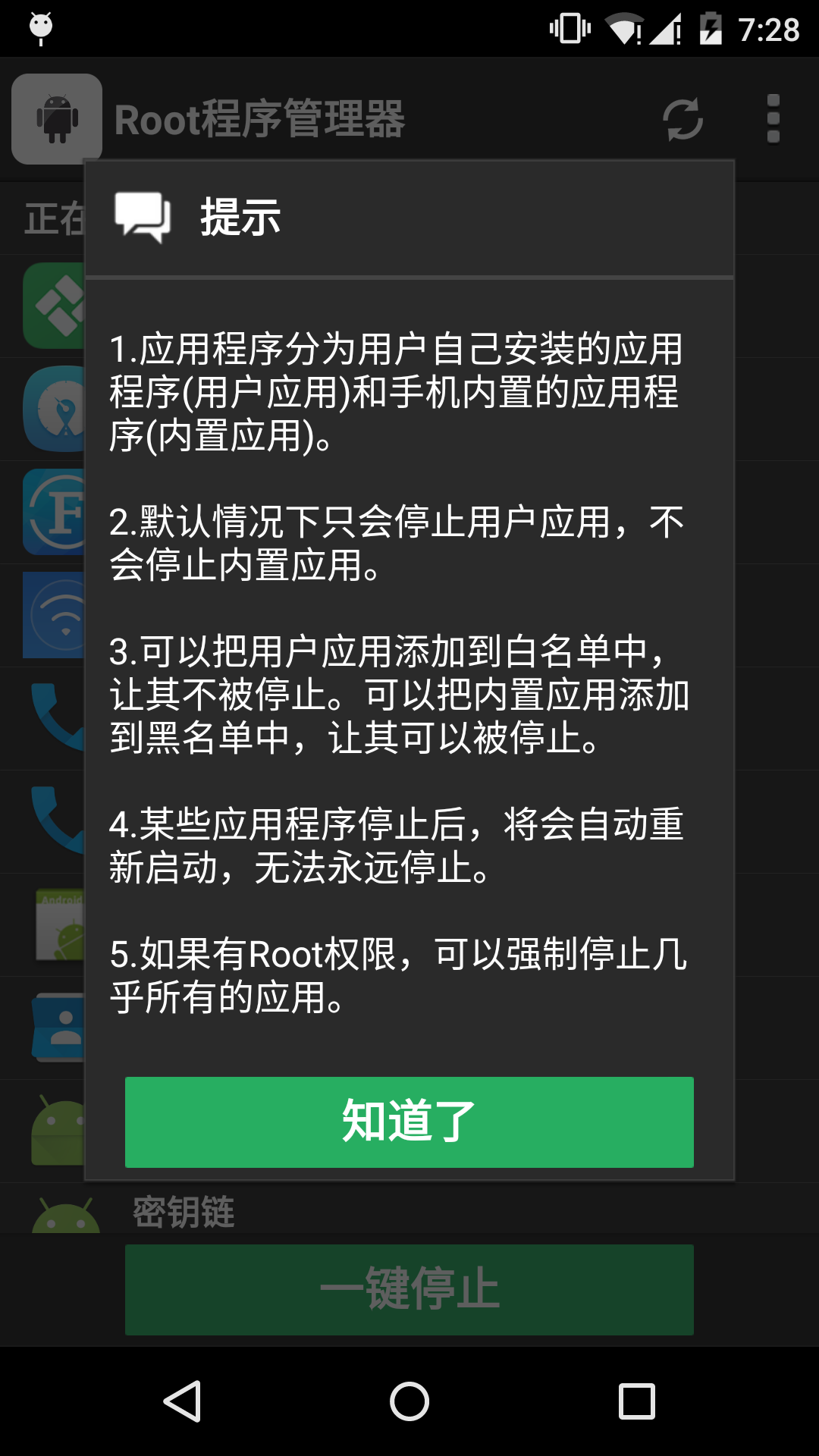Tap the Back navigation arrow
This screenshot has height=1456, width=819.
pyautogui.click(x=180, y=1401)
